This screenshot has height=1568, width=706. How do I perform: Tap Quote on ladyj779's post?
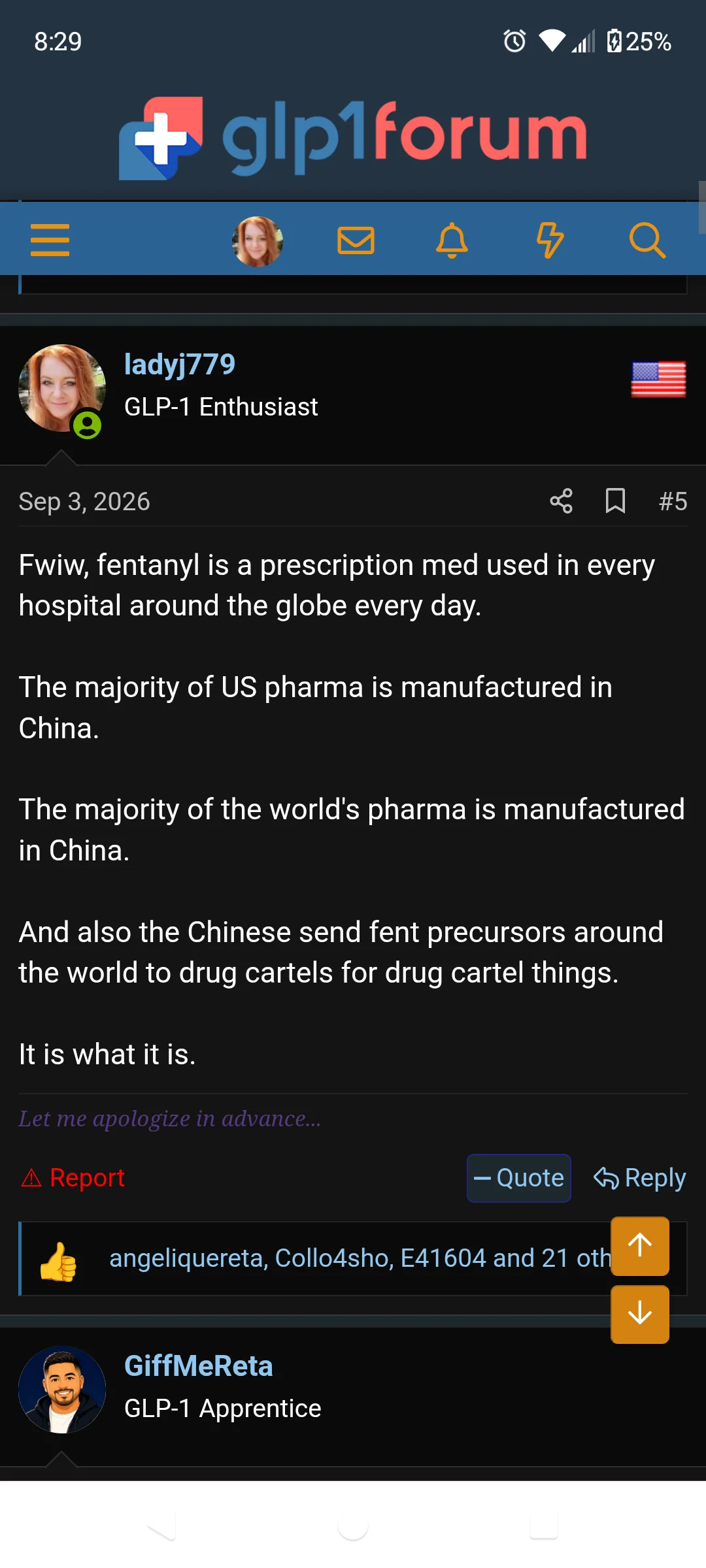click(519, 1178)
